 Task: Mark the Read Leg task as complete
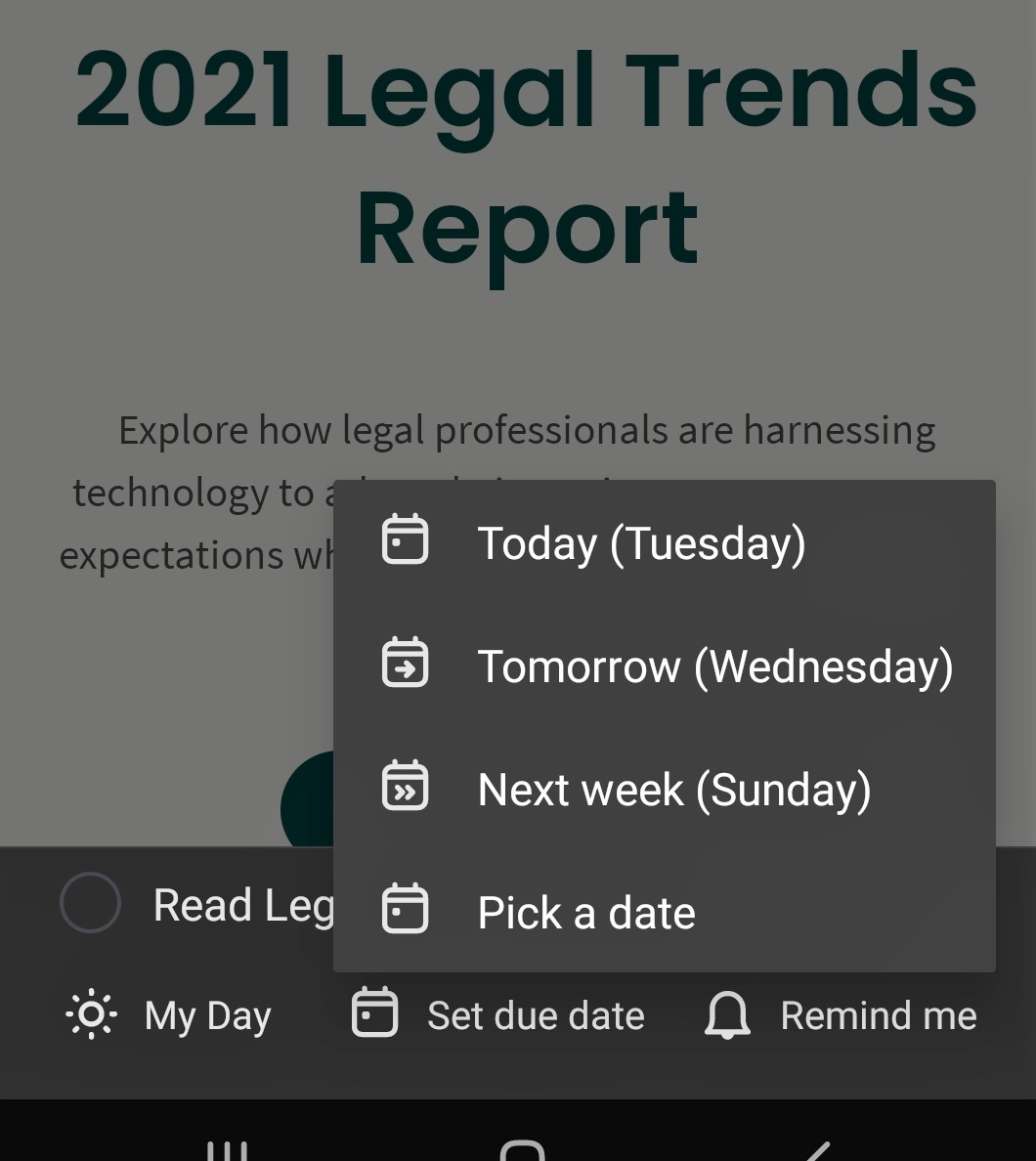click(90, 903)
